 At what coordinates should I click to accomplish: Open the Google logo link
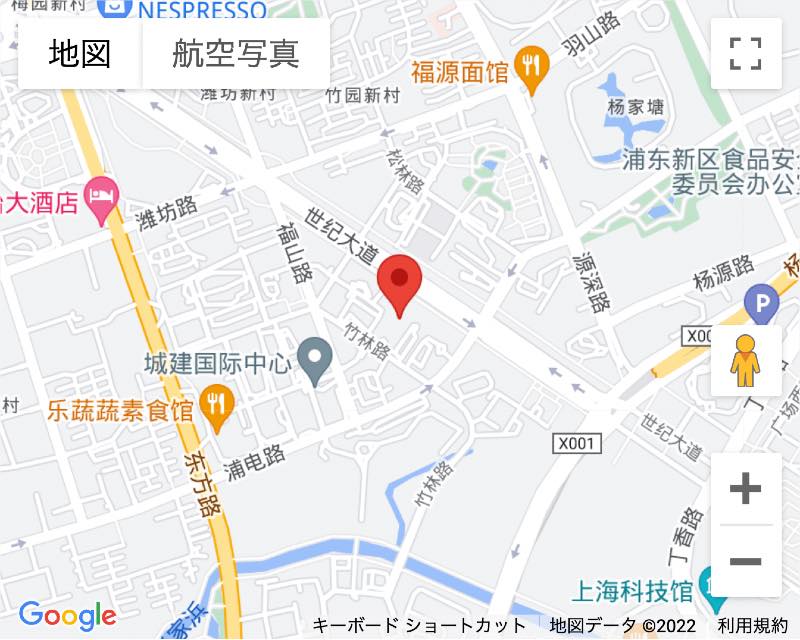pos(68,615)
